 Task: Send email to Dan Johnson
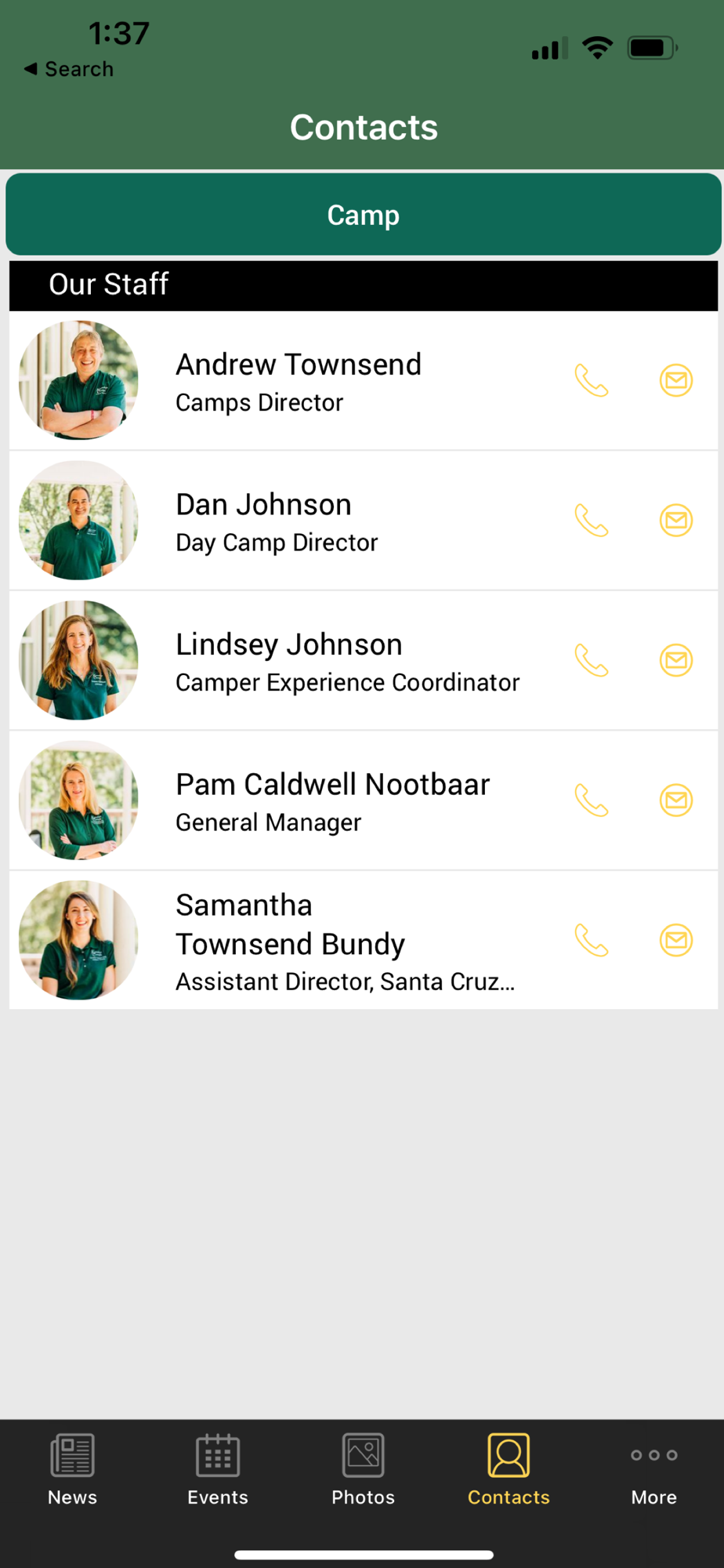pyautogui.click(x=675, y=521)
